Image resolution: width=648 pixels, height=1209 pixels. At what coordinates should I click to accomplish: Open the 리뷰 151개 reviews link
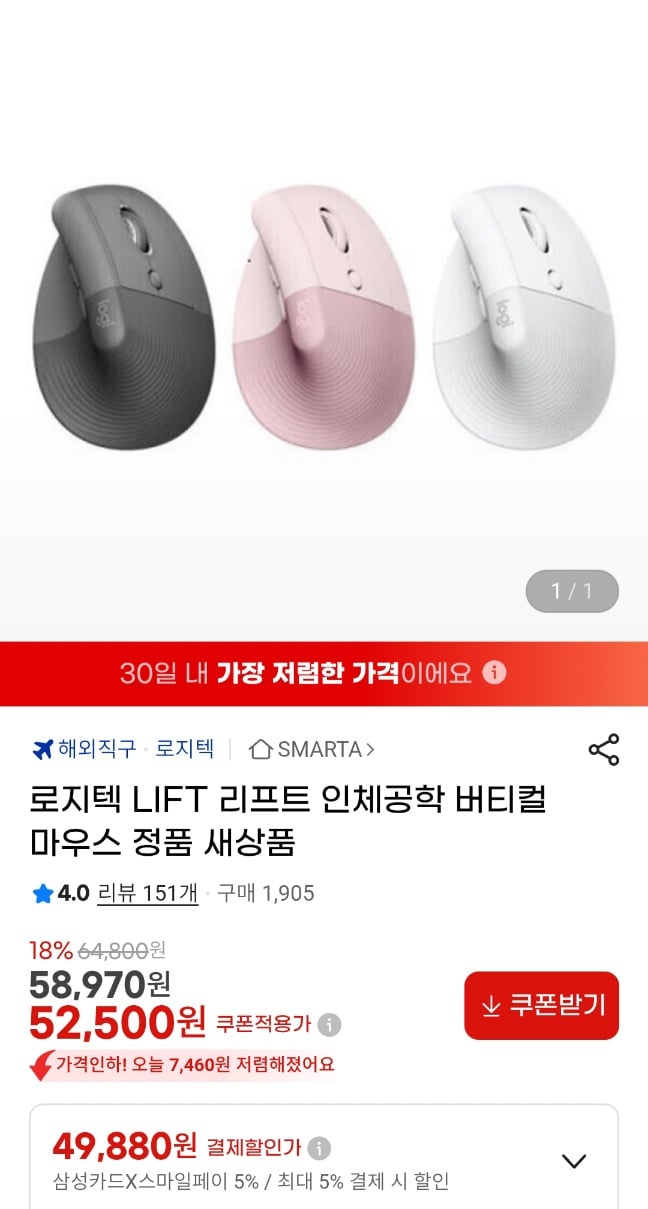coord(147,893)
